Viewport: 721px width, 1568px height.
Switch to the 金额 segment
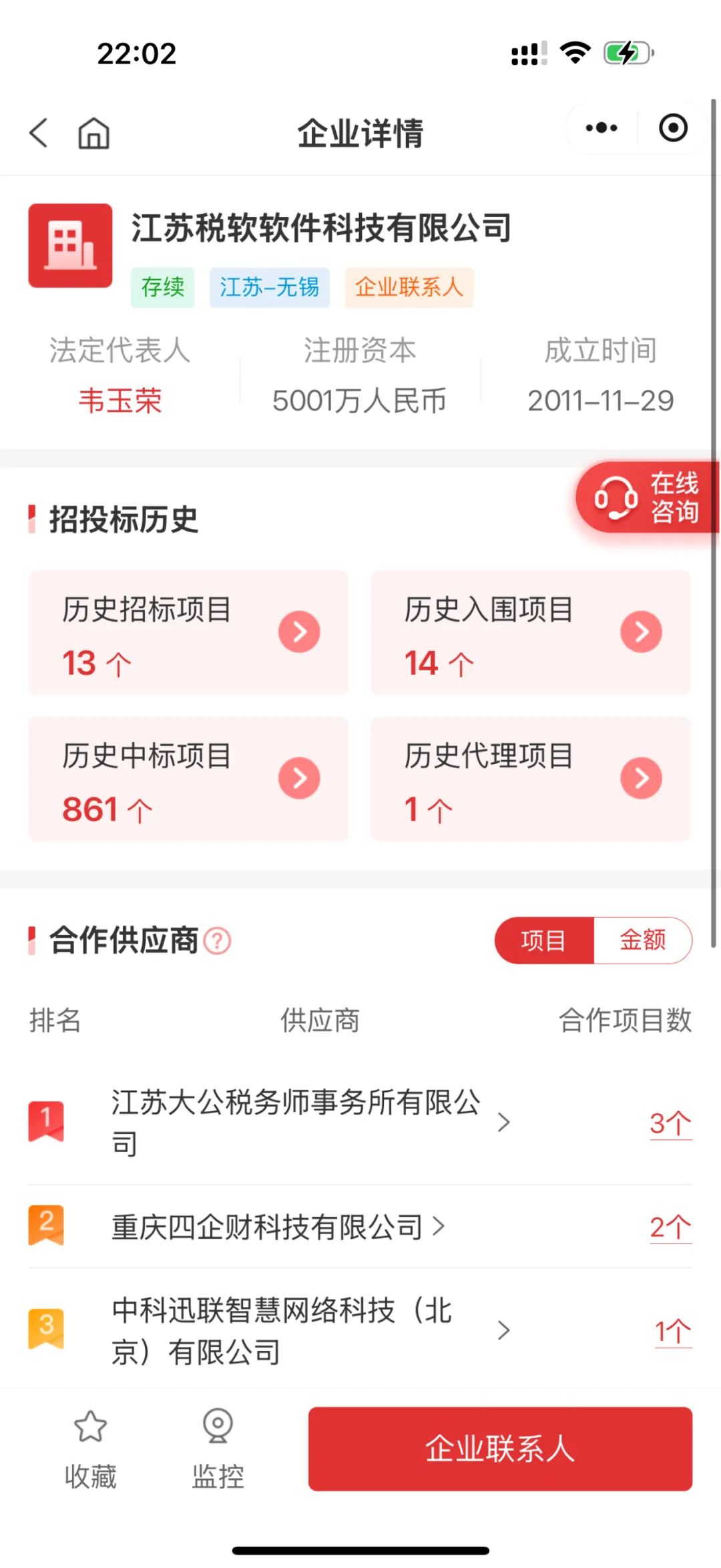tap(642, 940)
